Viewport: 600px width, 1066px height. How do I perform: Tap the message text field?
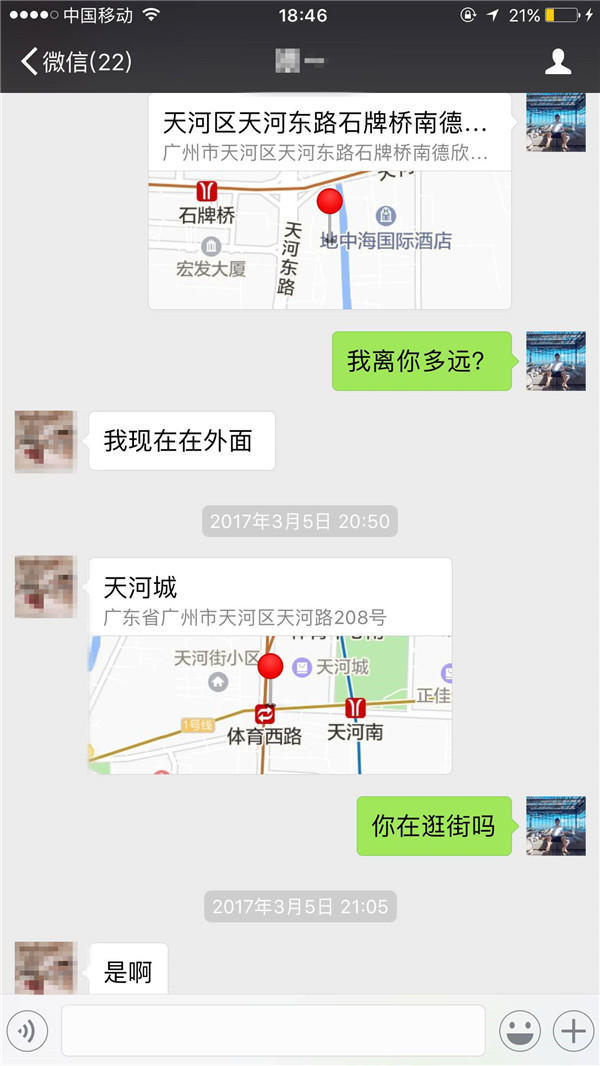[273, 1030]
